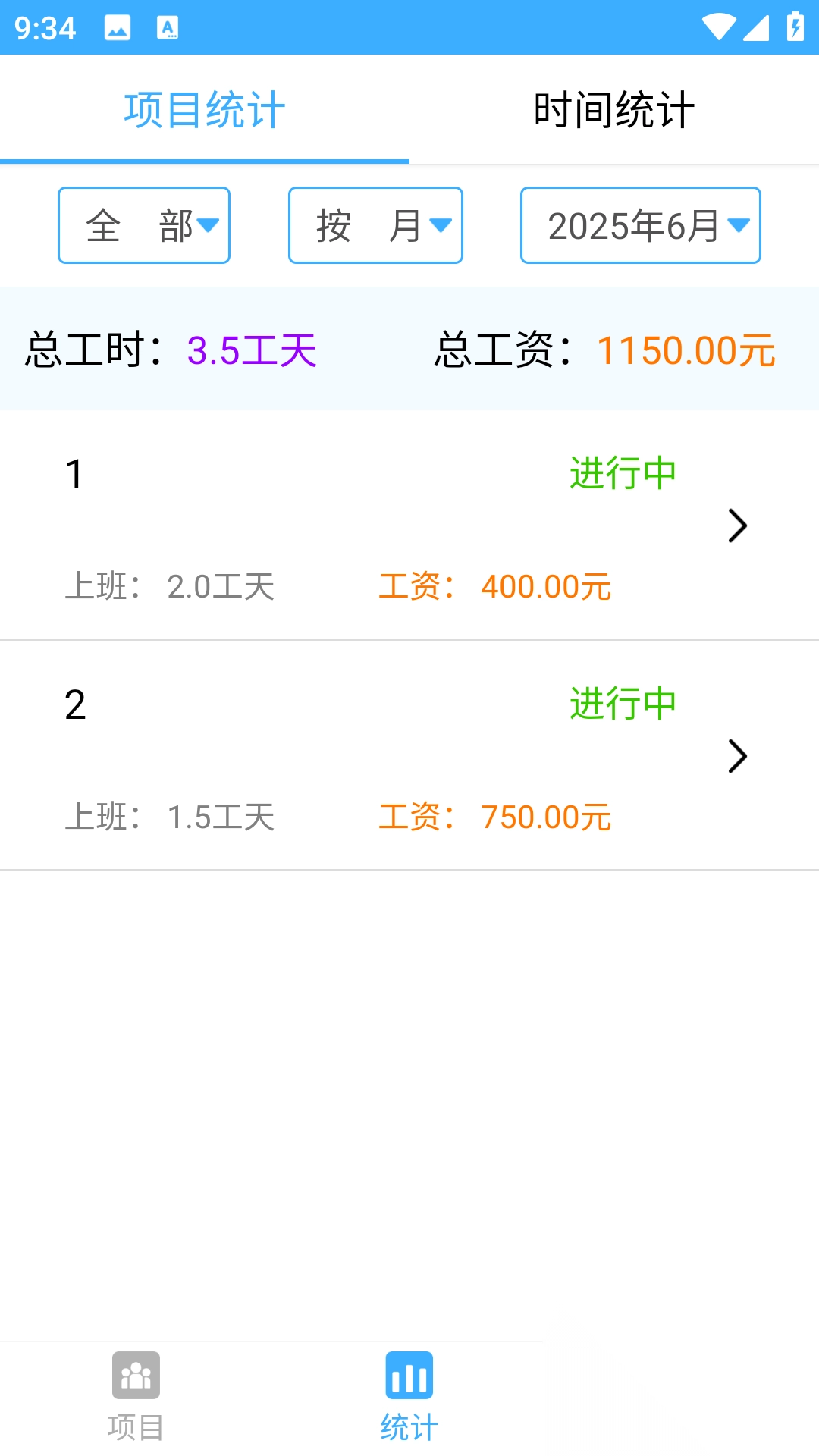Open project 1 details via right arrow
819x1456 pixels.
[736, 526]
